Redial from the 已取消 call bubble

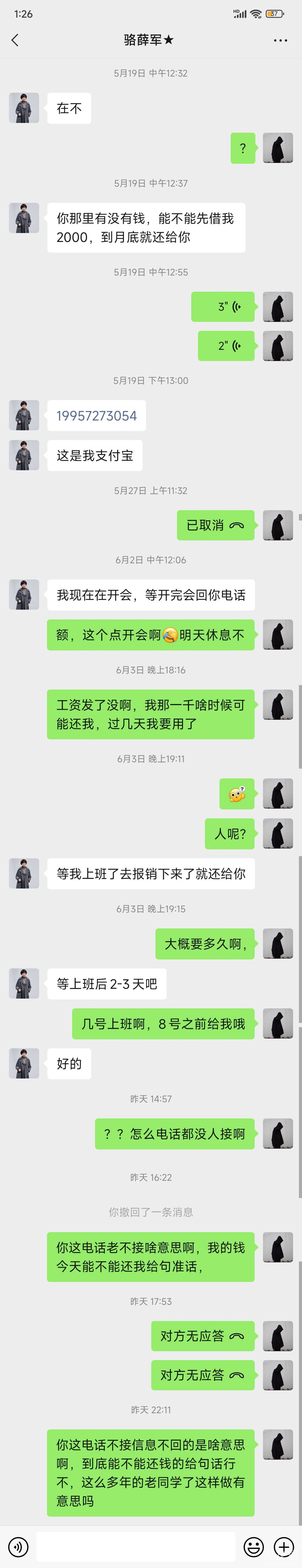point(216,525)
